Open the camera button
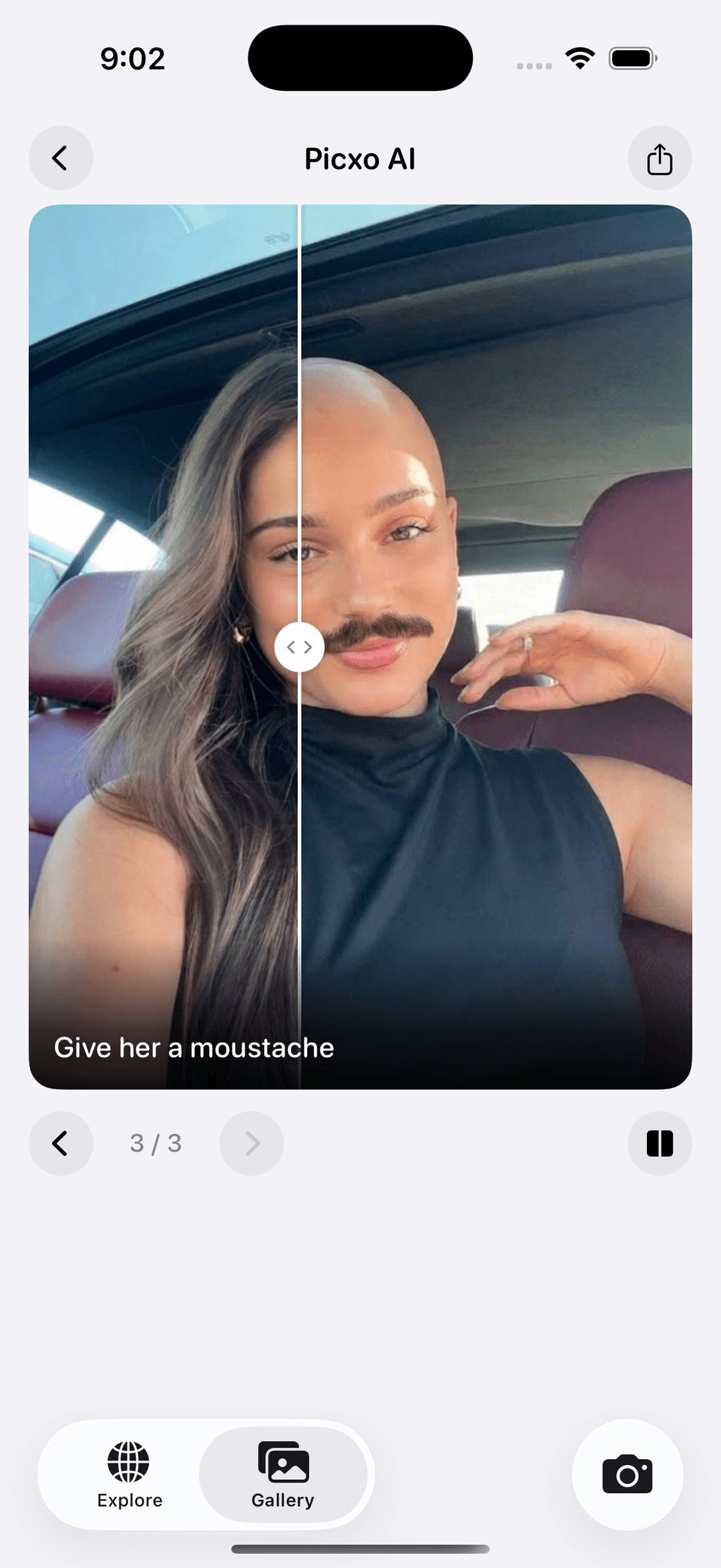This screenshot has height=1568, width=721. point(627,1475)
